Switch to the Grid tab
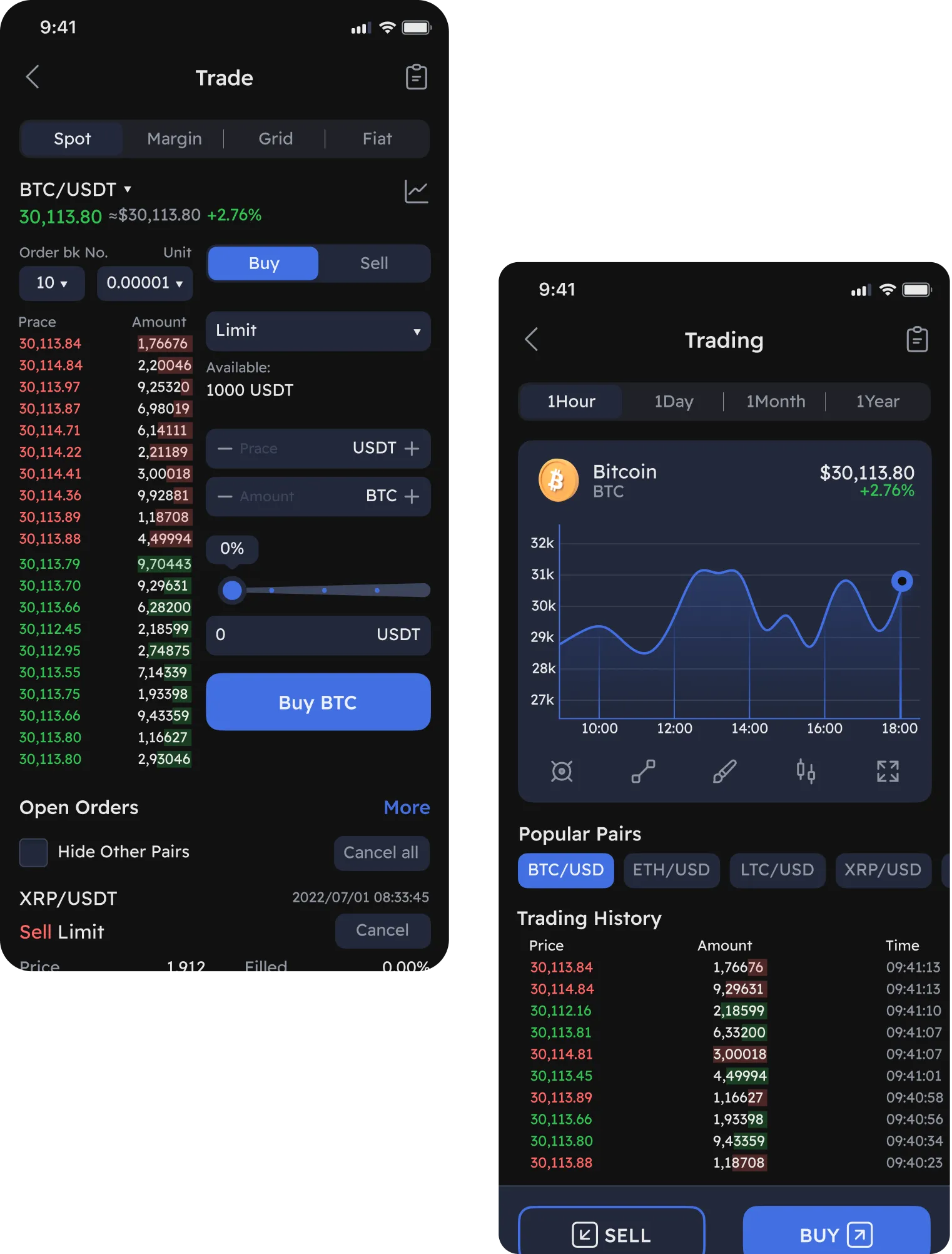The height and width of the screenshot is (1254, 952). [275, 139]
